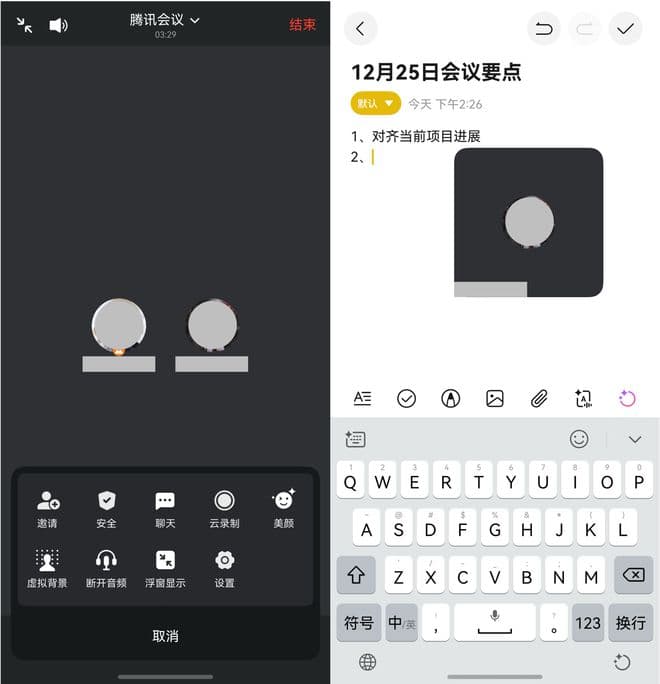Open 美颜 beauty filter settings
This screenshot has width=660, height=684.
pyautogui.click(x=284, y=508)
